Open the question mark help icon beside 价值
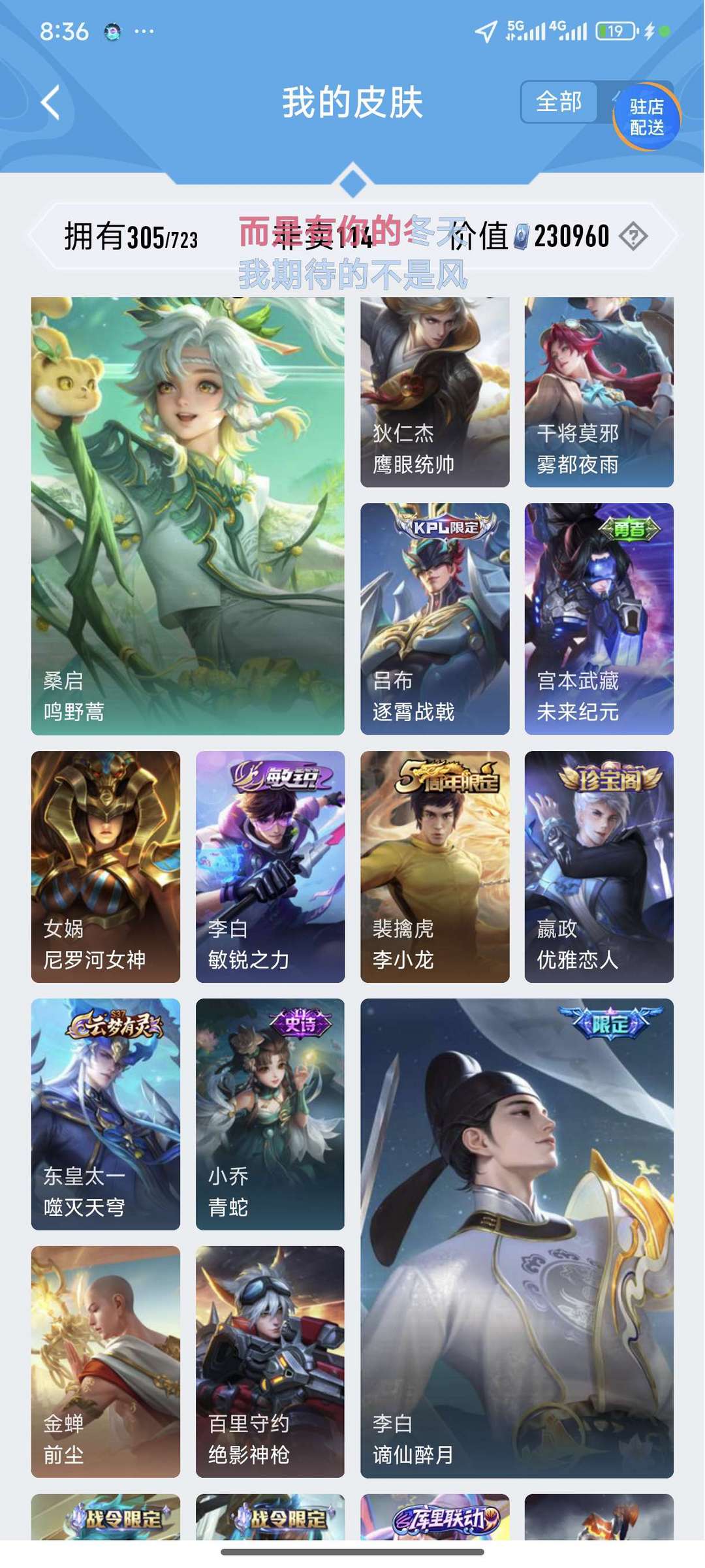 [633, 236]
